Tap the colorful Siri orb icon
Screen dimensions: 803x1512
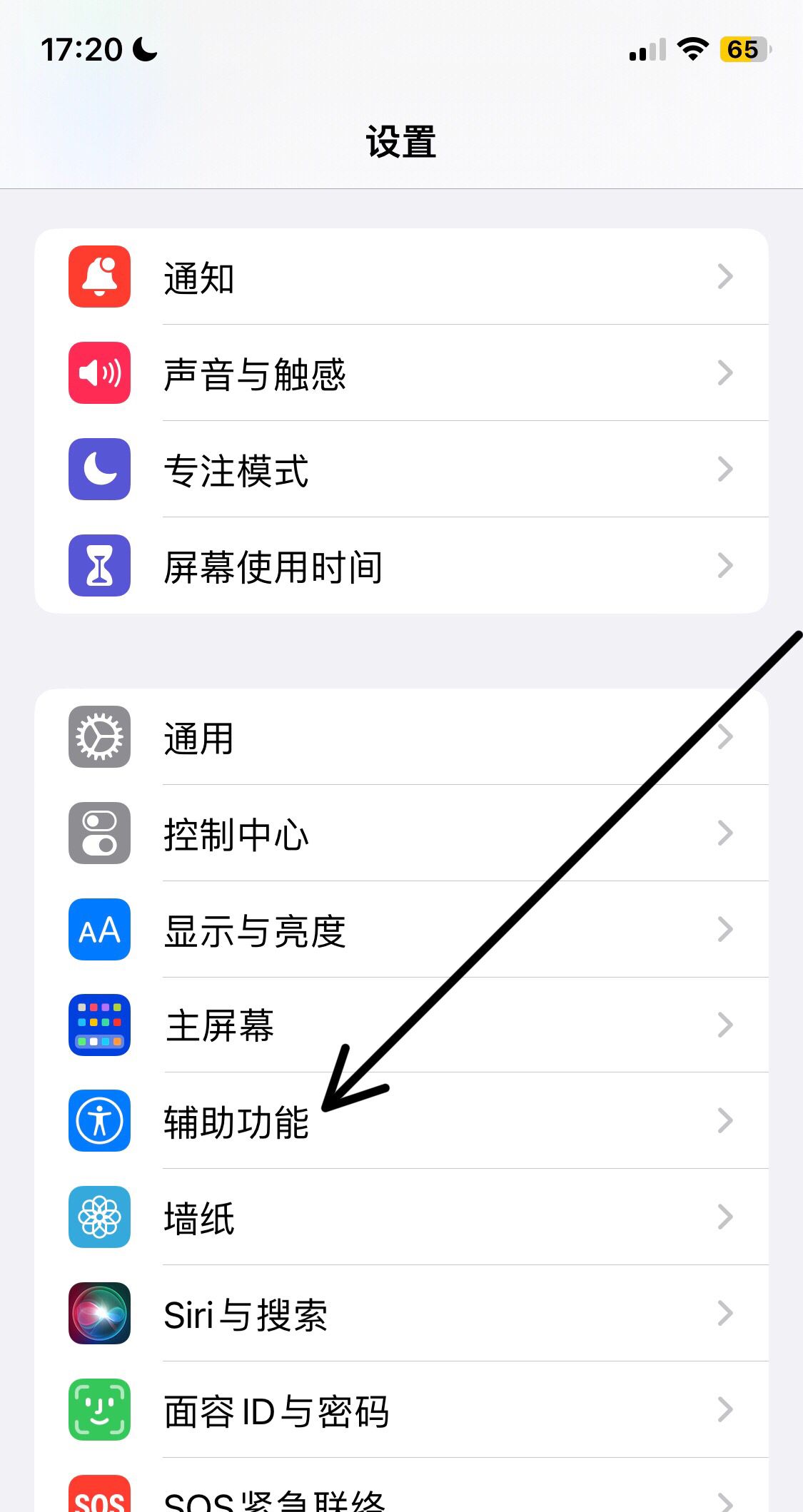coord(100,1313)
